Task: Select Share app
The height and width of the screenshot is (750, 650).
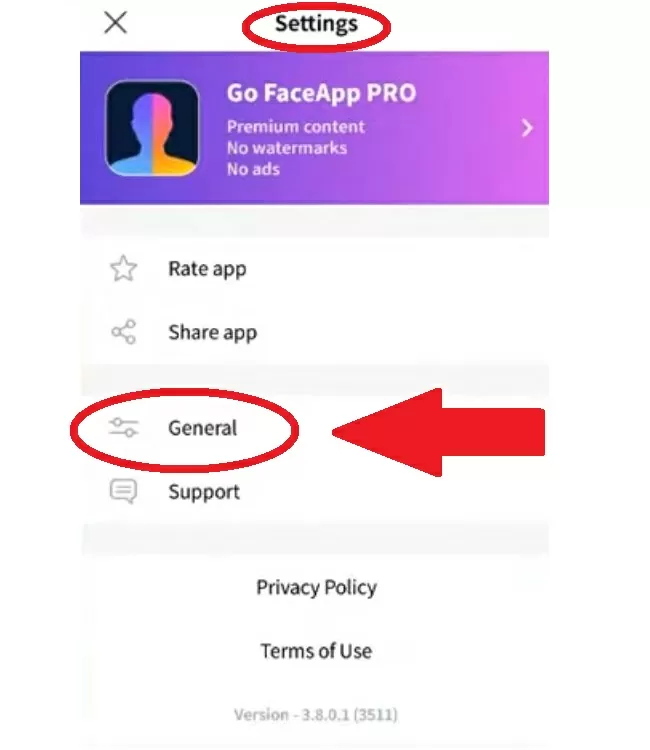Action: coord(211,333)
